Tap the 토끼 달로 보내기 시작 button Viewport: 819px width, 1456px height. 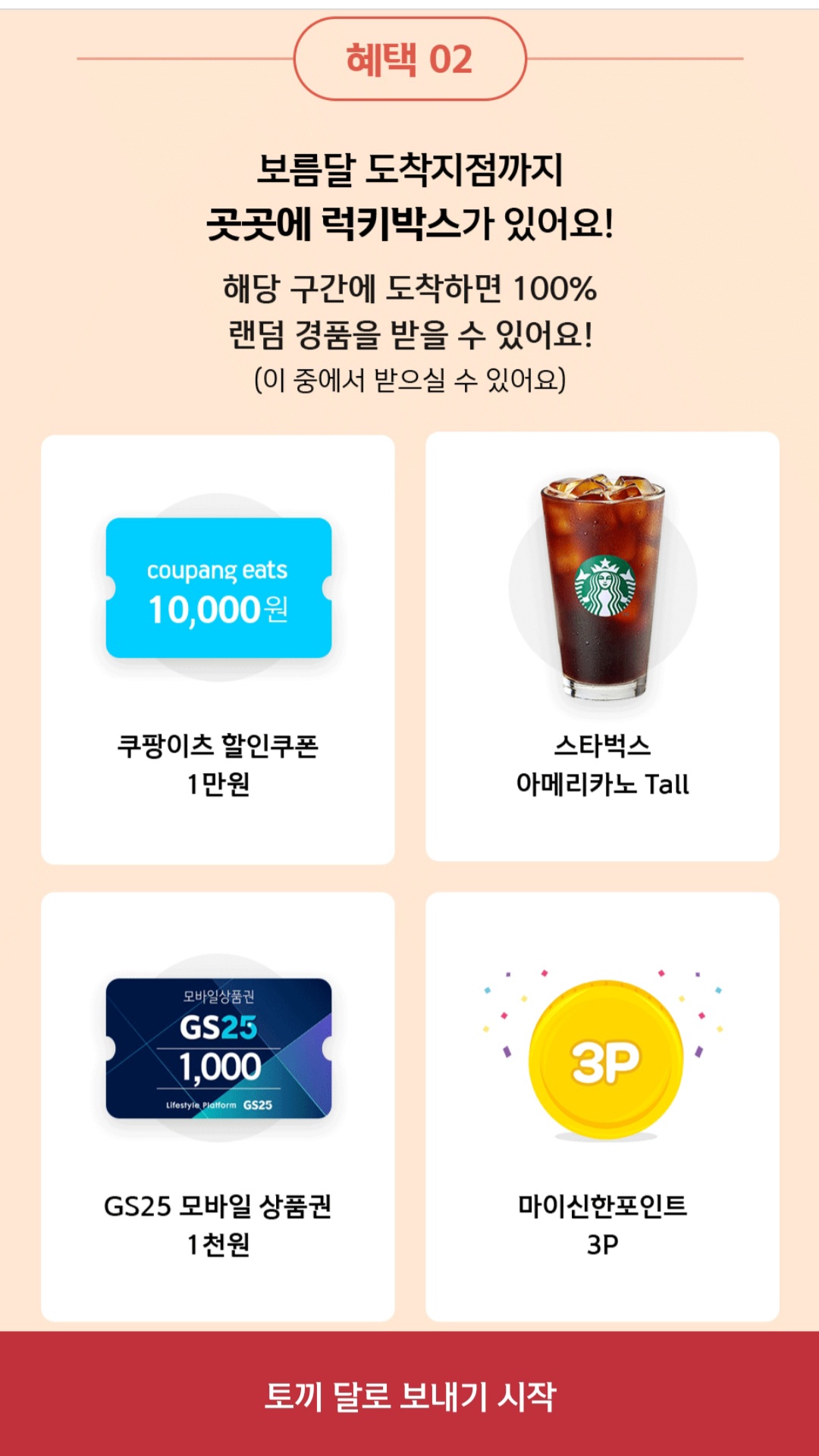[409, 1394]
